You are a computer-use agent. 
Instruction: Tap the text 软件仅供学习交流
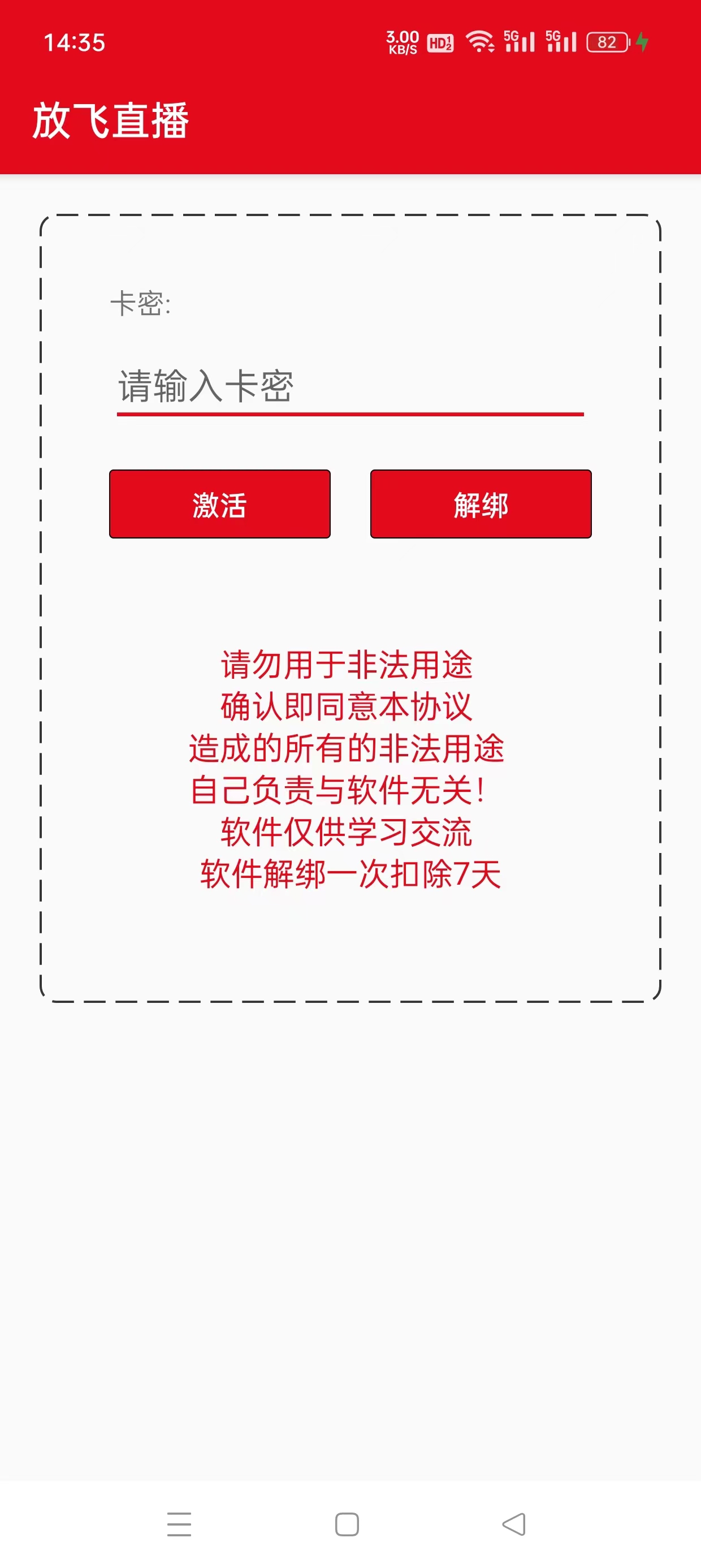(x=347, y=832)
